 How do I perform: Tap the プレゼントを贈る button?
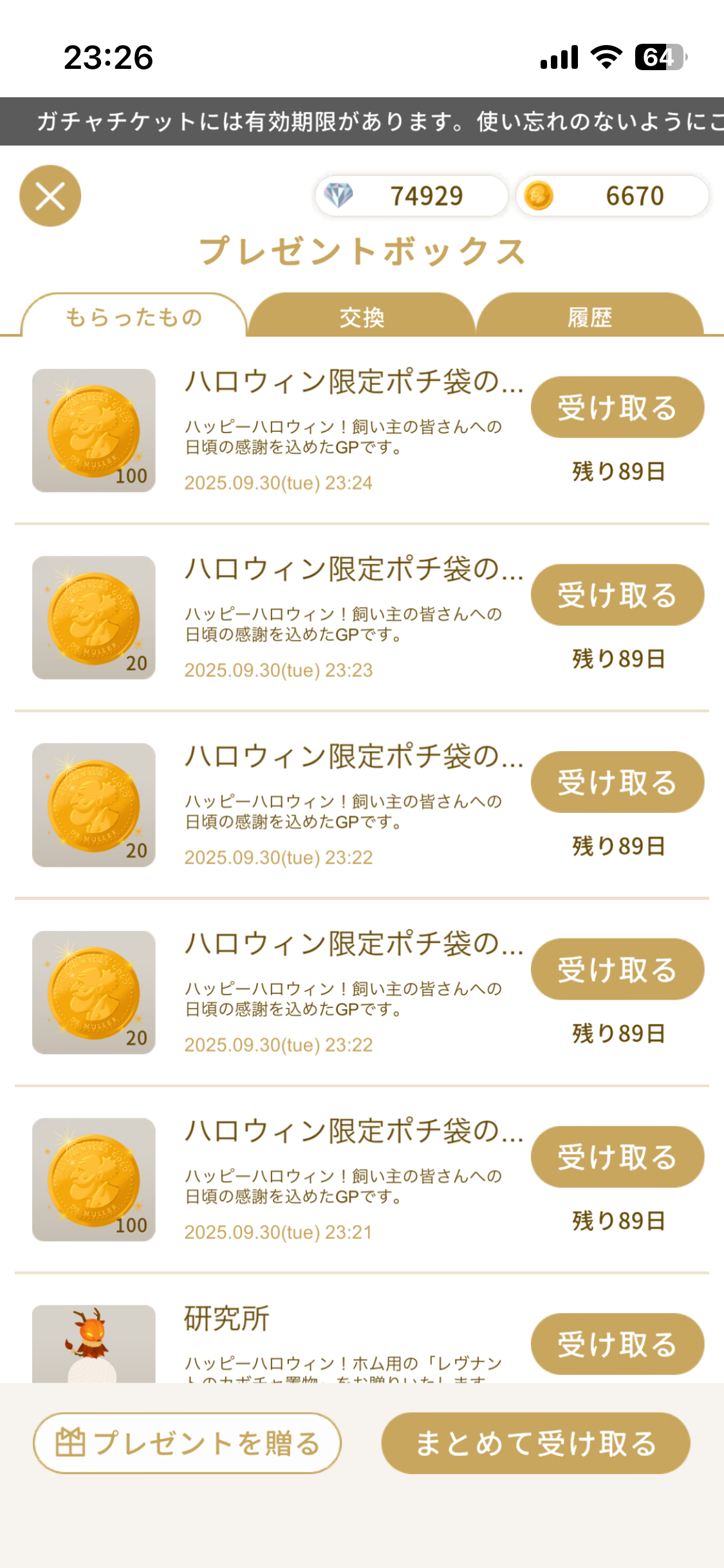187,1443
